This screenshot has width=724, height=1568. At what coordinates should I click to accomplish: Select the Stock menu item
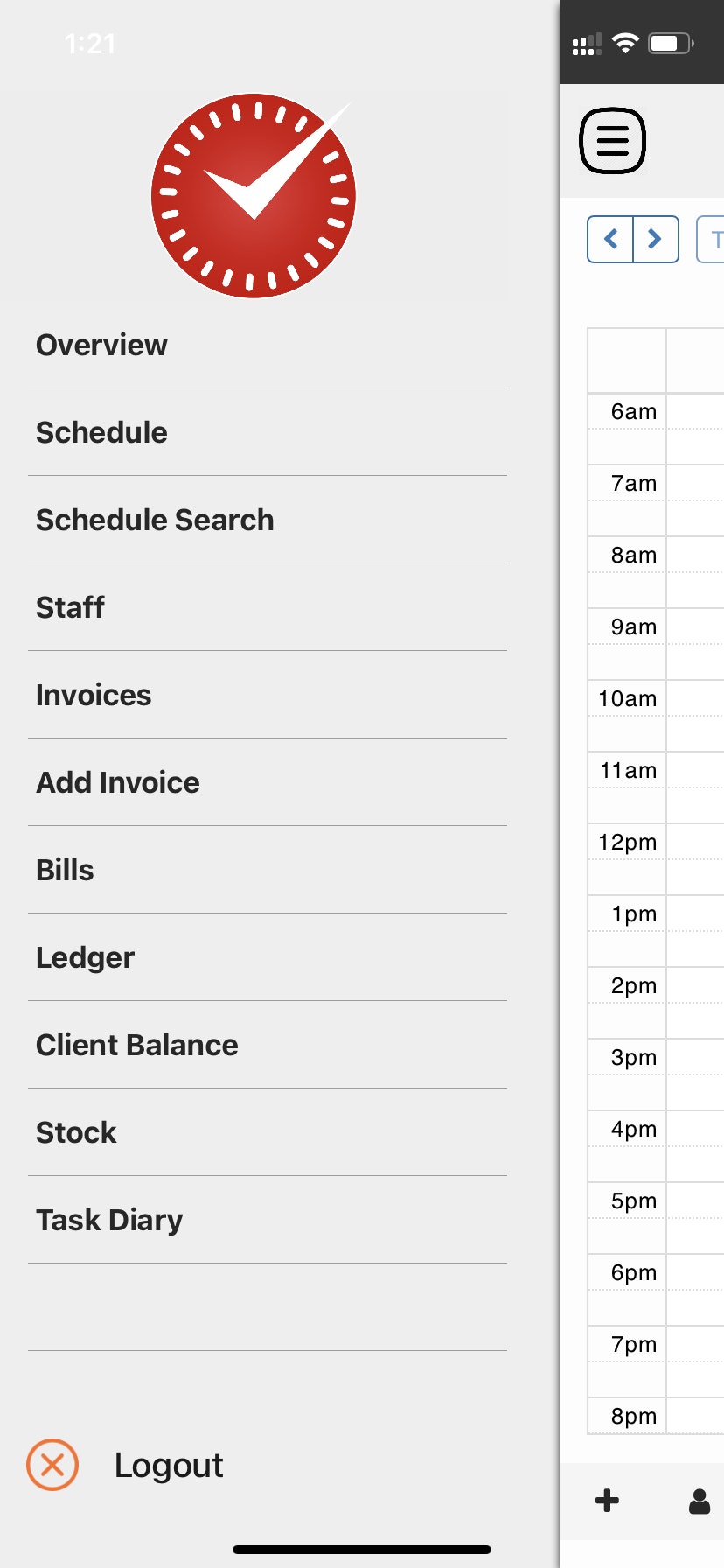tap(76, 1132)
